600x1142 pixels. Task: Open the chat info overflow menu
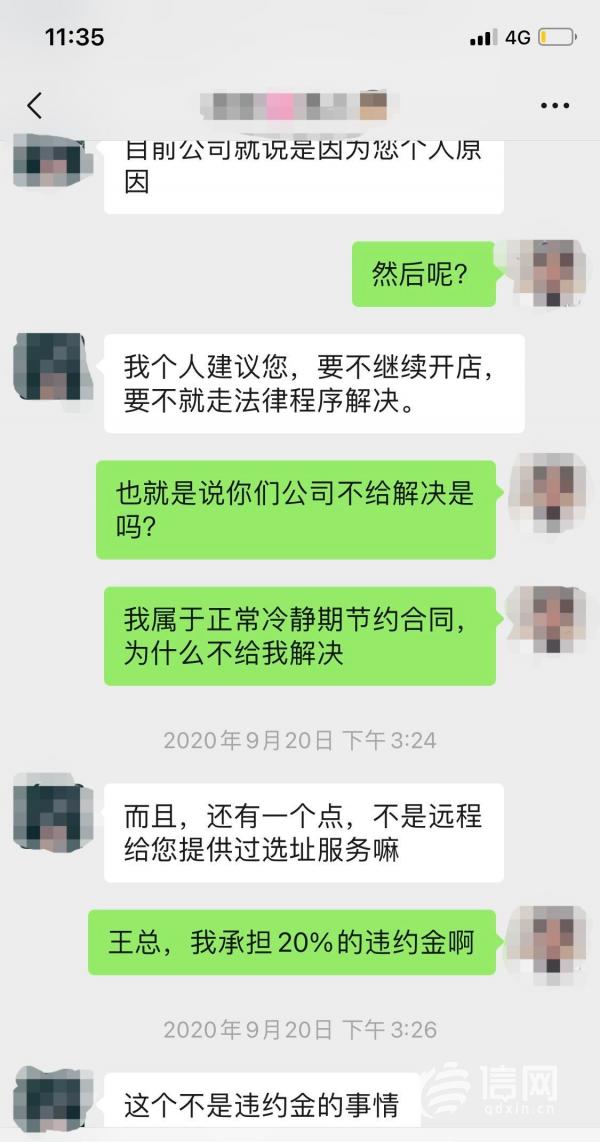554,105
